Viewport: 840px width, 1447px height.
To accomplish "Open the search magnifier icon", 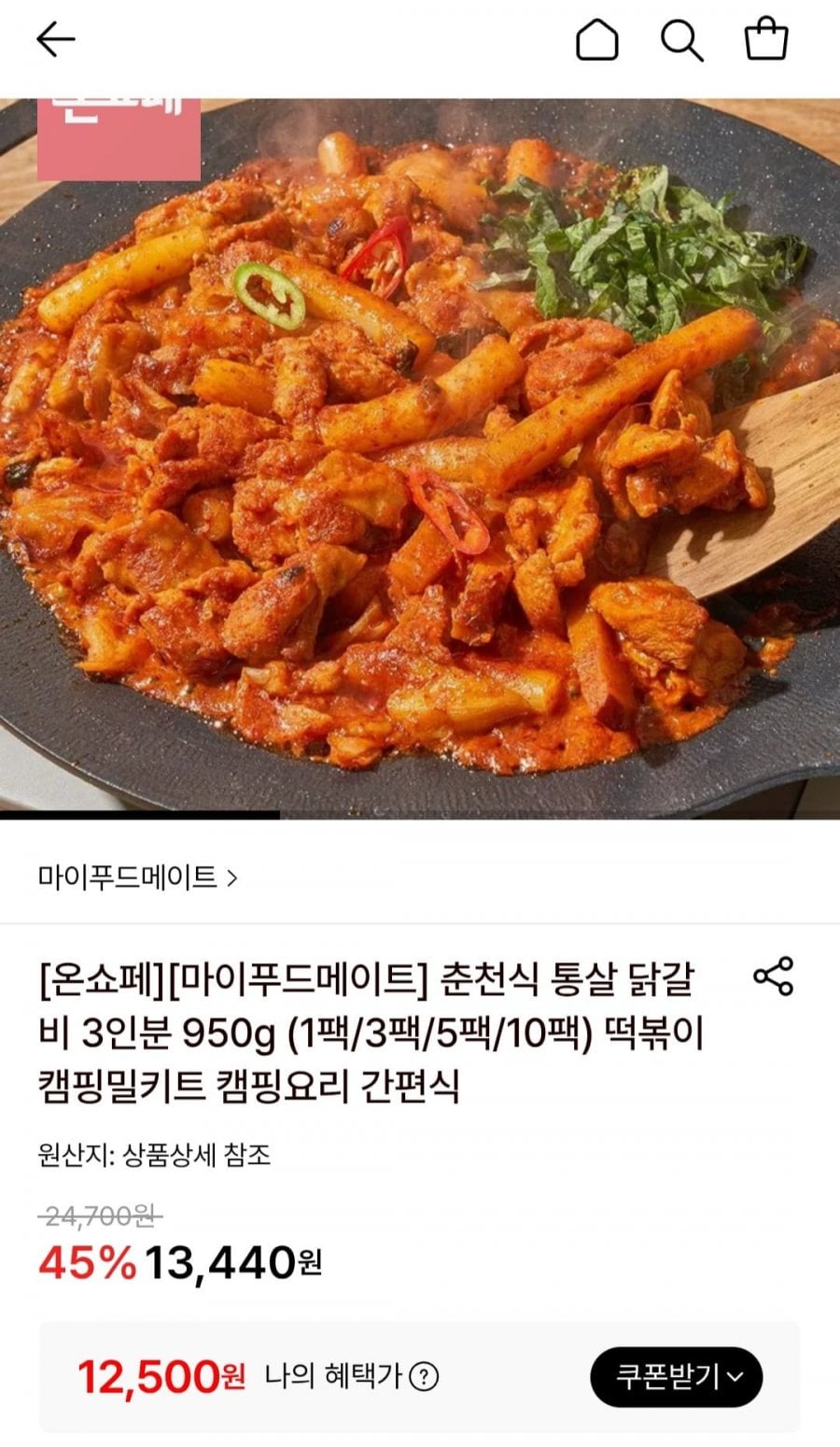I will (681, 40).
